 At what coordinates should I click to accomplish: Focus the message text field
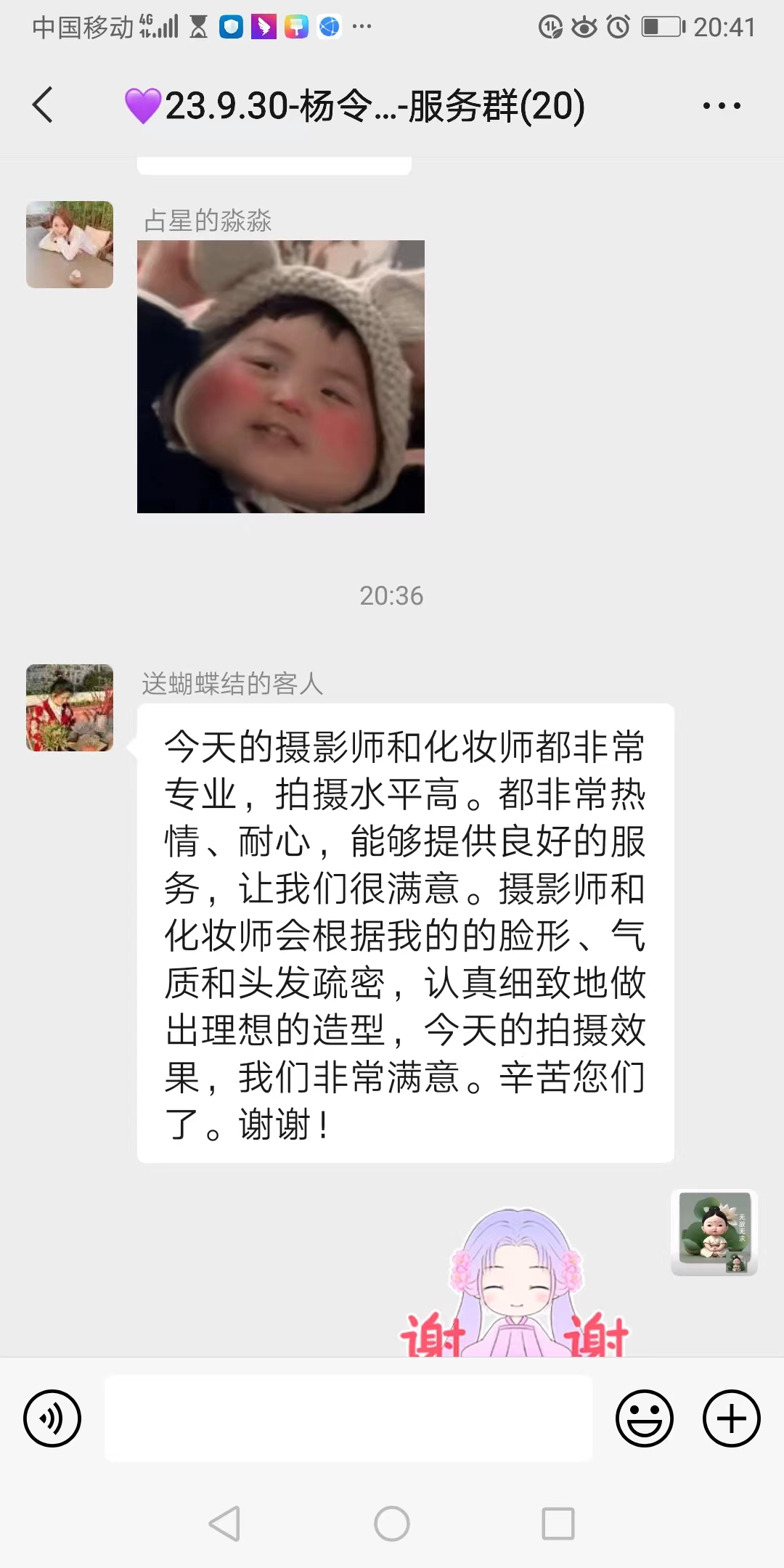(348, 1418)
